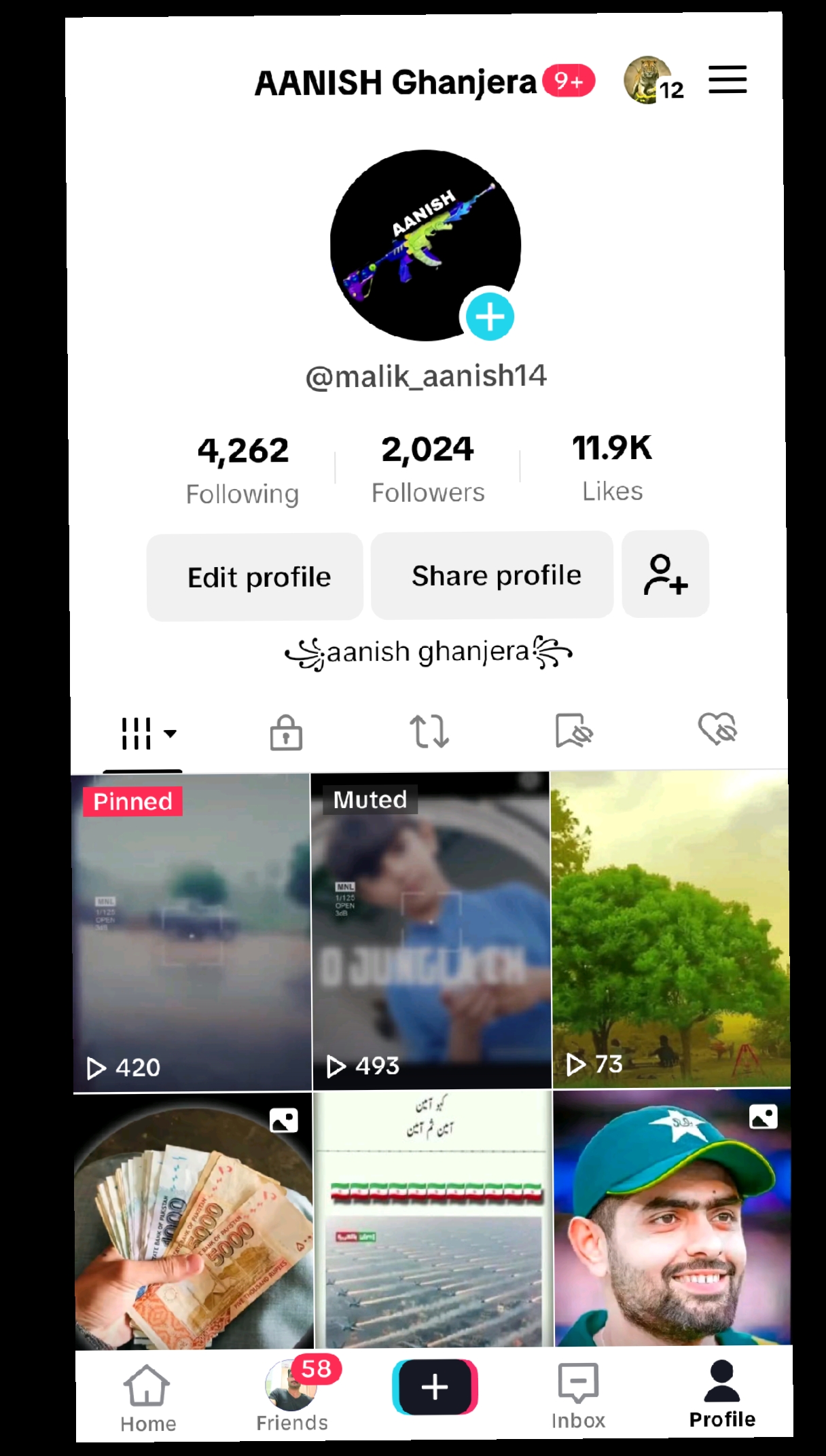Open profile views tiger avatar
This screenshot has height=1456, width=826.
pos(647,80)
